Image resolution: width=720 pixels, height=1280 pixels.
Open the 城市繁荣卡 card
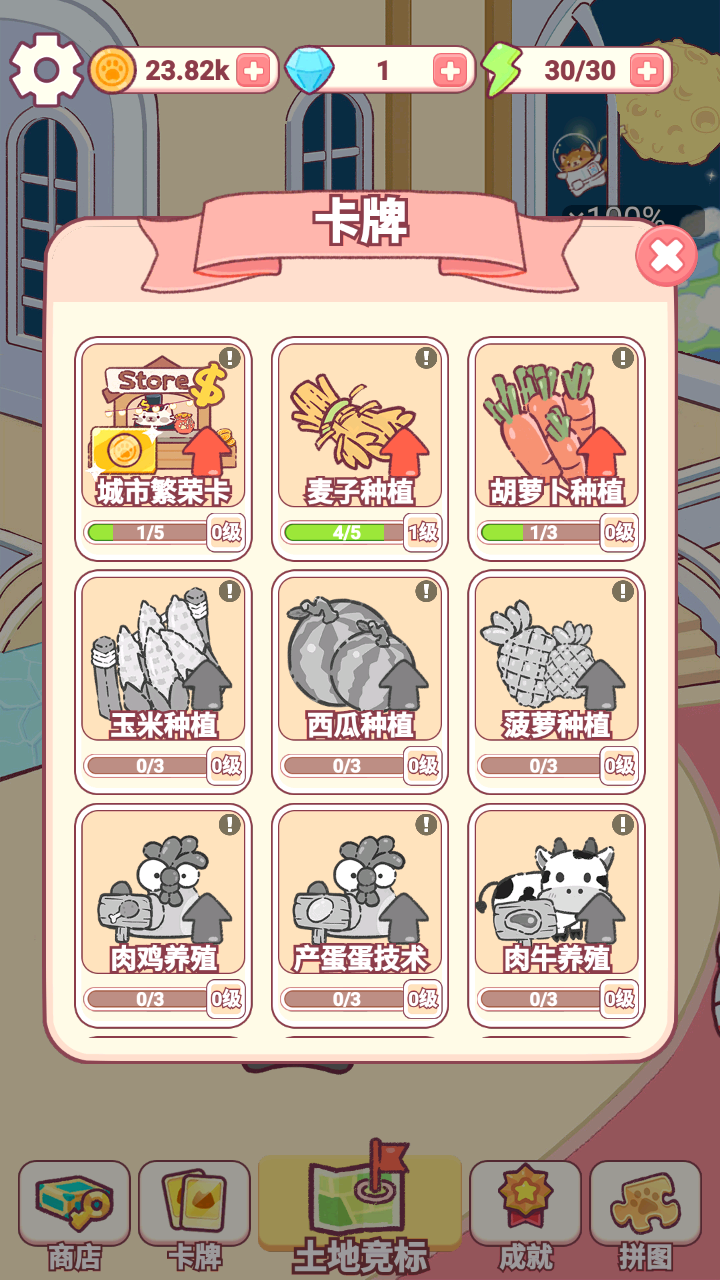click(x=163, y=430)
